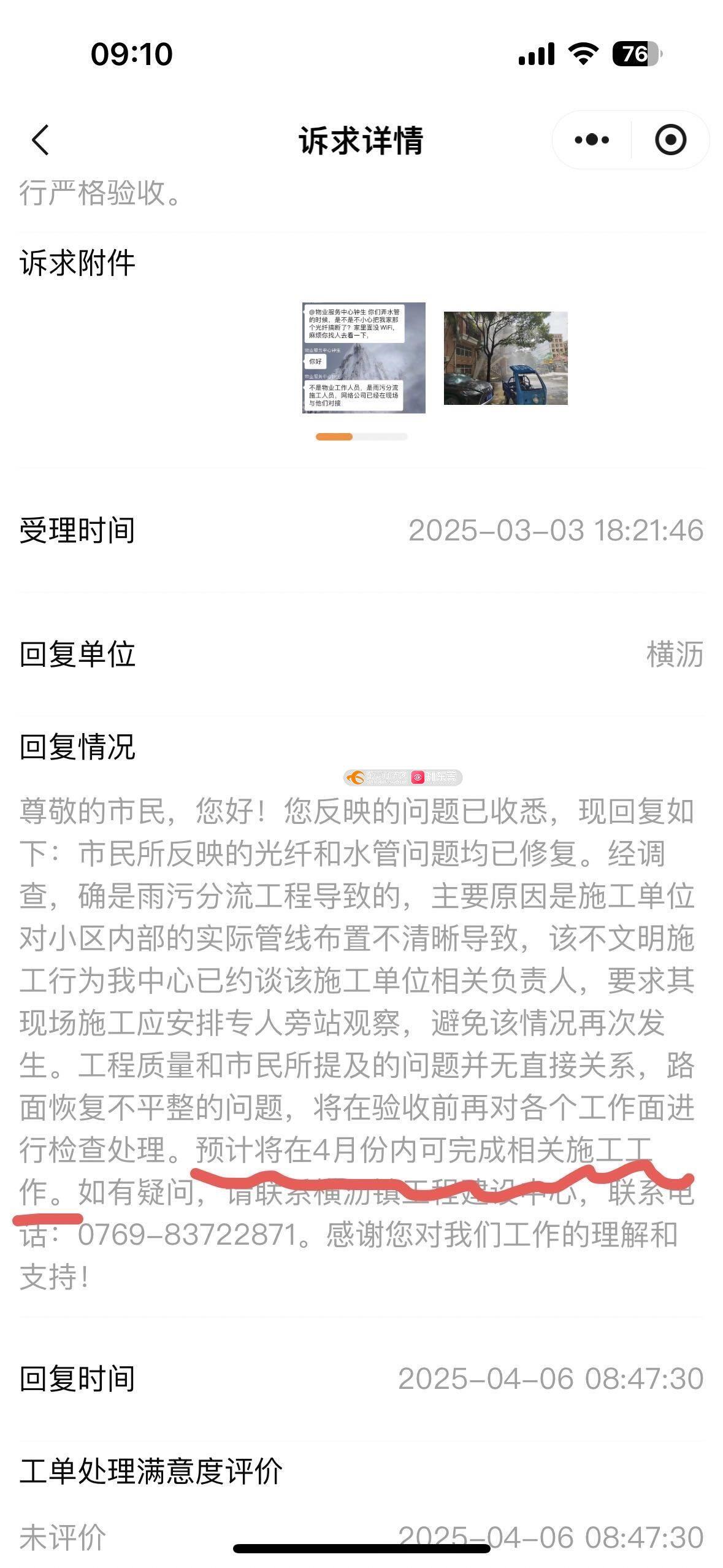Viewport: 723px width, 1568px height.
Task: Open the street photo attachment
Action: (x=506, y=358)
